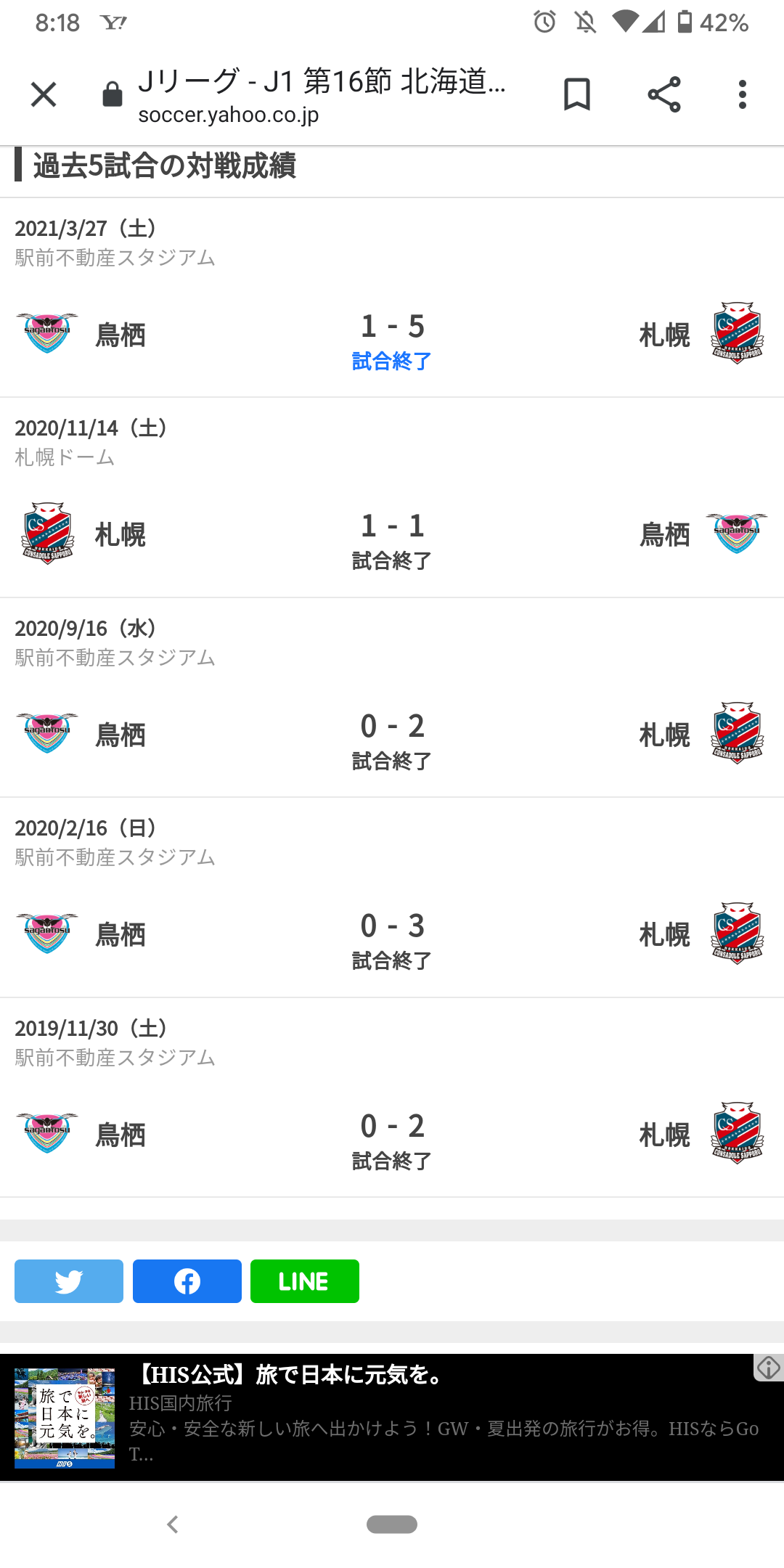The image size is (784, 1568).
Task: Tap the home pill button
Action: click(x=392, y=1524)
